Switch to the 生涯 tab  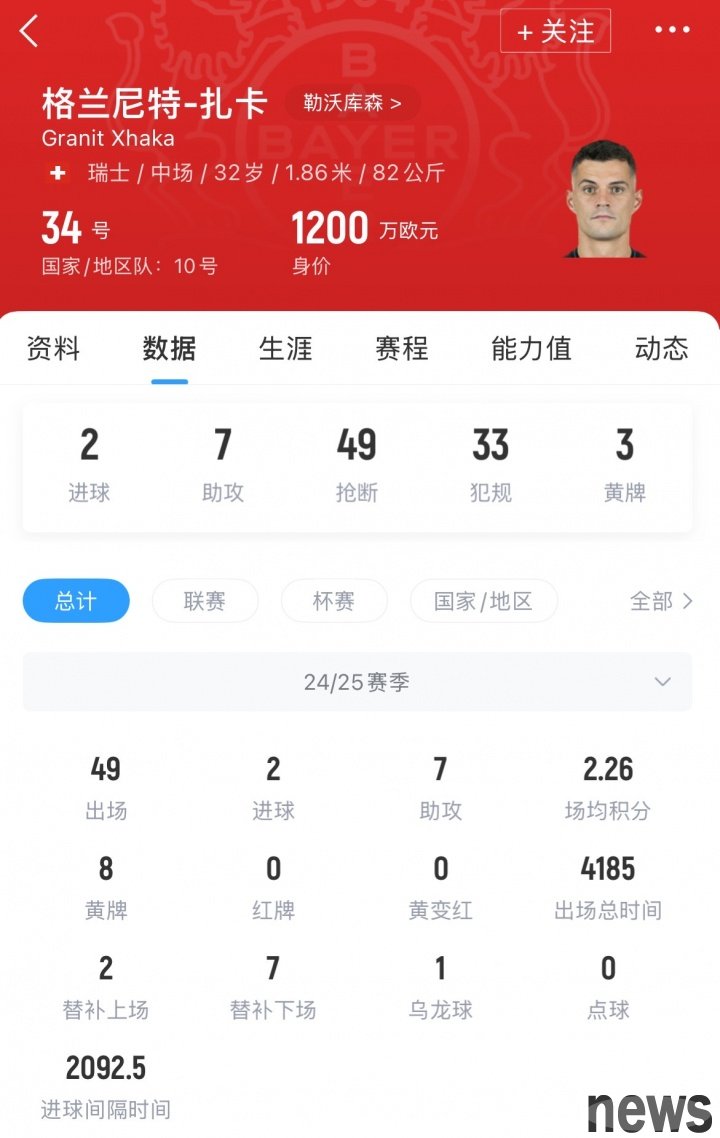(286, 348)
